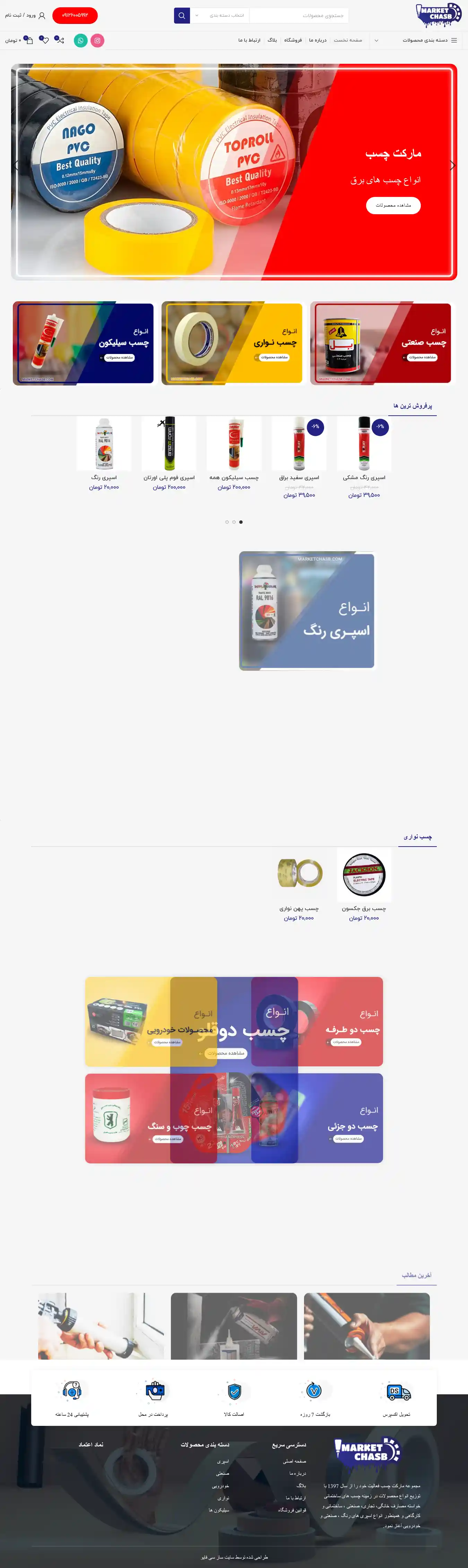
Task: Open ارتباط با ما in the top navigation
Action: click(x=249, y=40)
